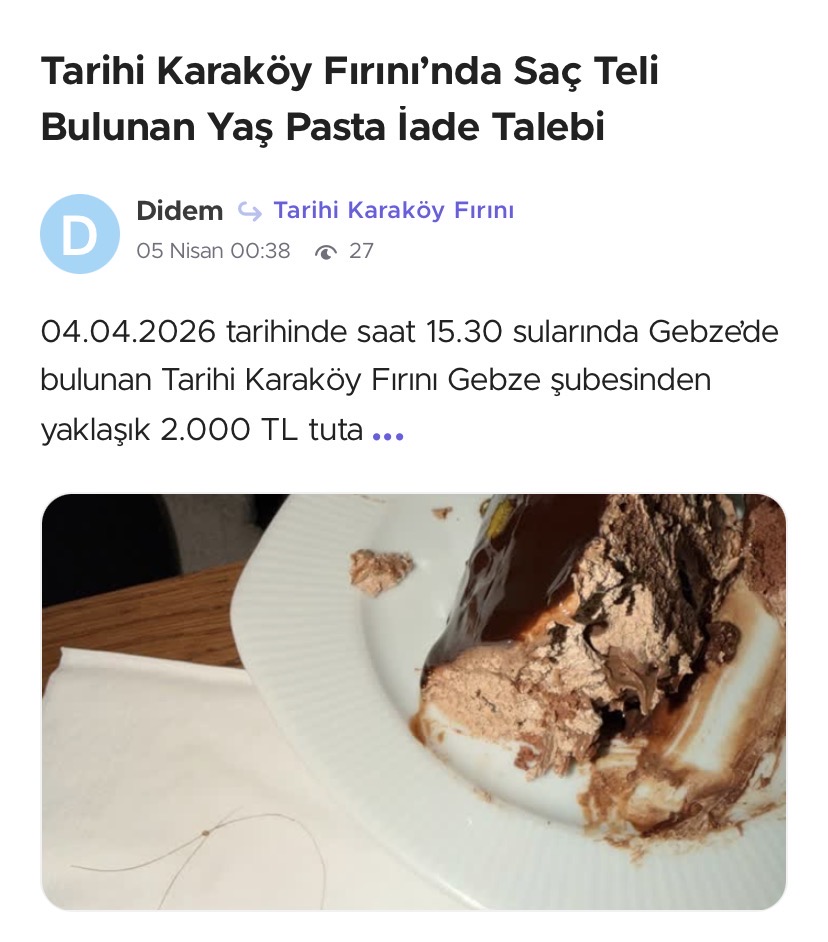Open the Tarihi Karaköy Fırını brand link
The width and height of the screenshot is (828, 942).
coord(394,210)
